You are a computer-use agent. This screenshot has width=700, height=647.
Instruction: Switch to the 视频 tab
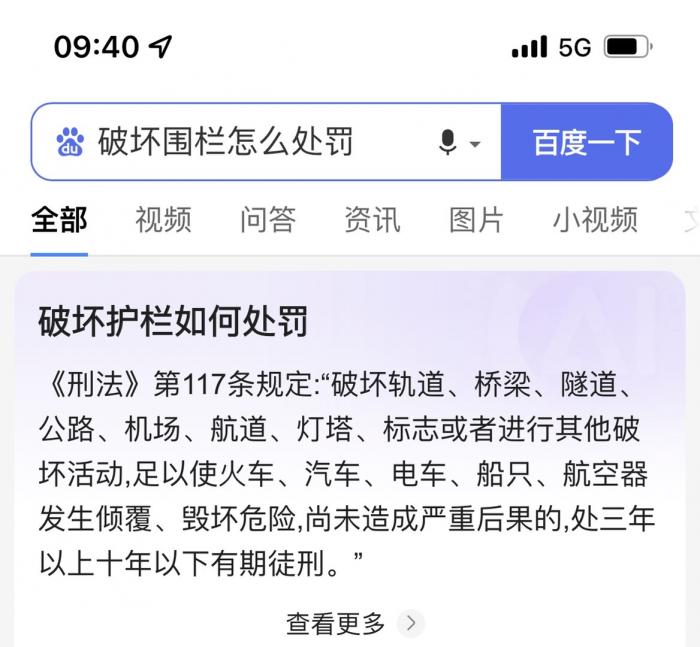click(x=163, y=220)
